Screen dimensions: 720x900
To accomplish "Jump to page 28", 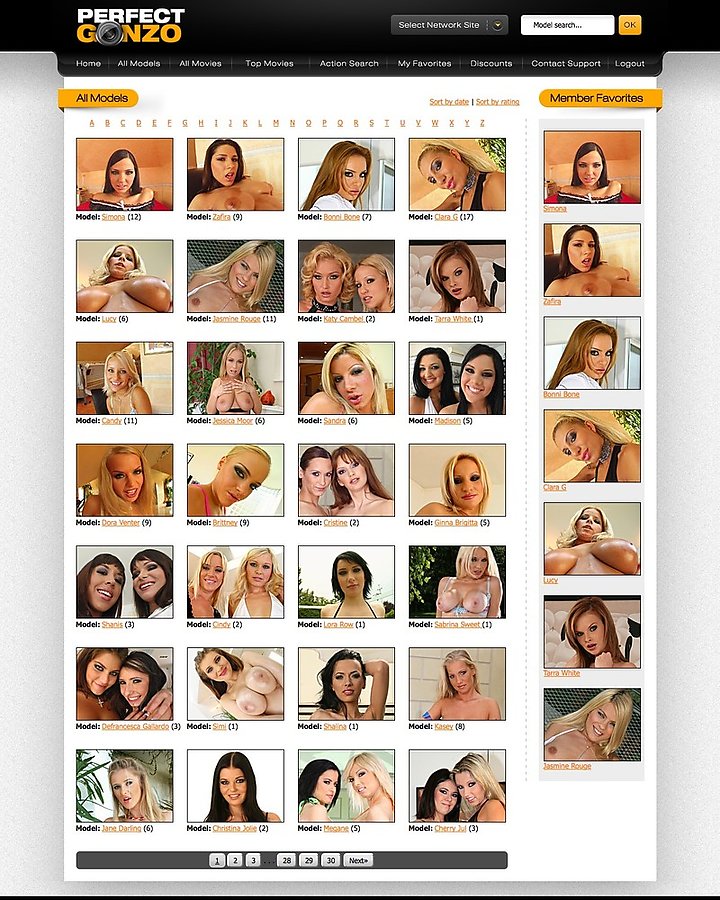I will [x=287, y=860].
